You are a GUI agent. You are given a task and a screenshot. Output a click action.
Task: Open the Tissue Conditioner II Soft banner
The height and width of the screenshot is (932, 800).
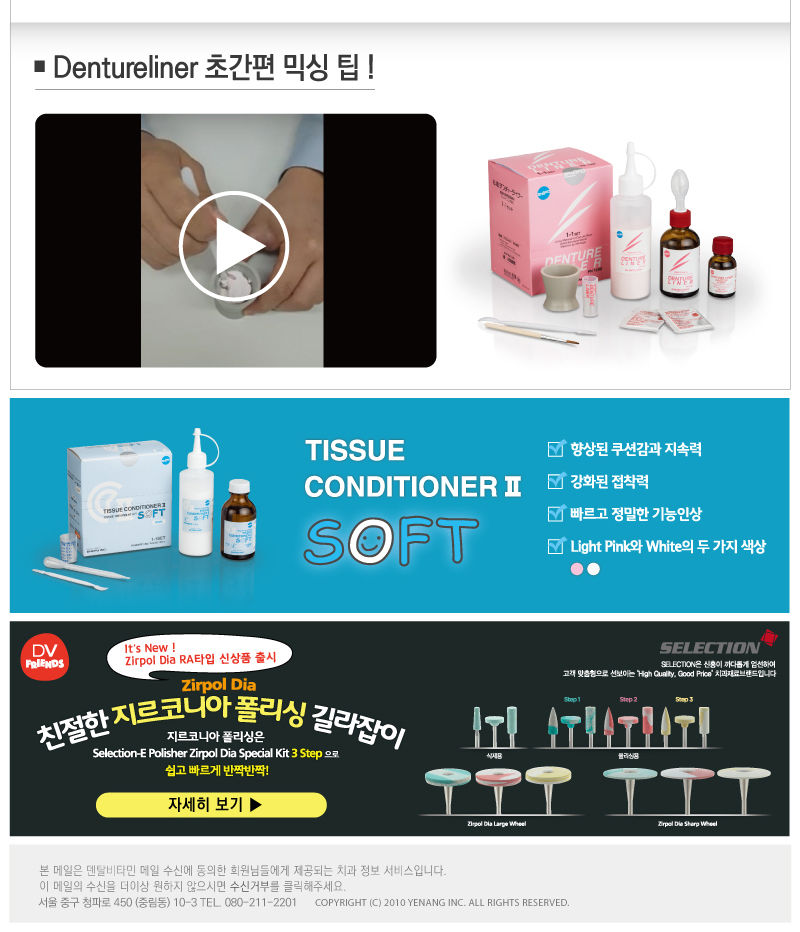click(400, 506)
